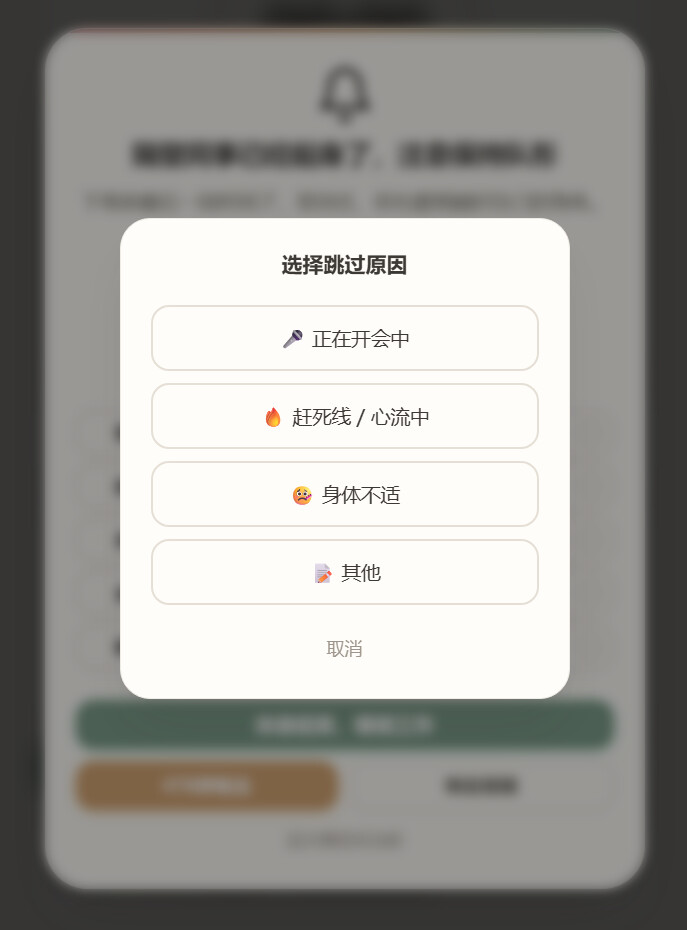Image resolution: width=687 pixels, height=930 pixels.
Task: Pick 身体不适 as the reason
Action: [x=345, y=495]
